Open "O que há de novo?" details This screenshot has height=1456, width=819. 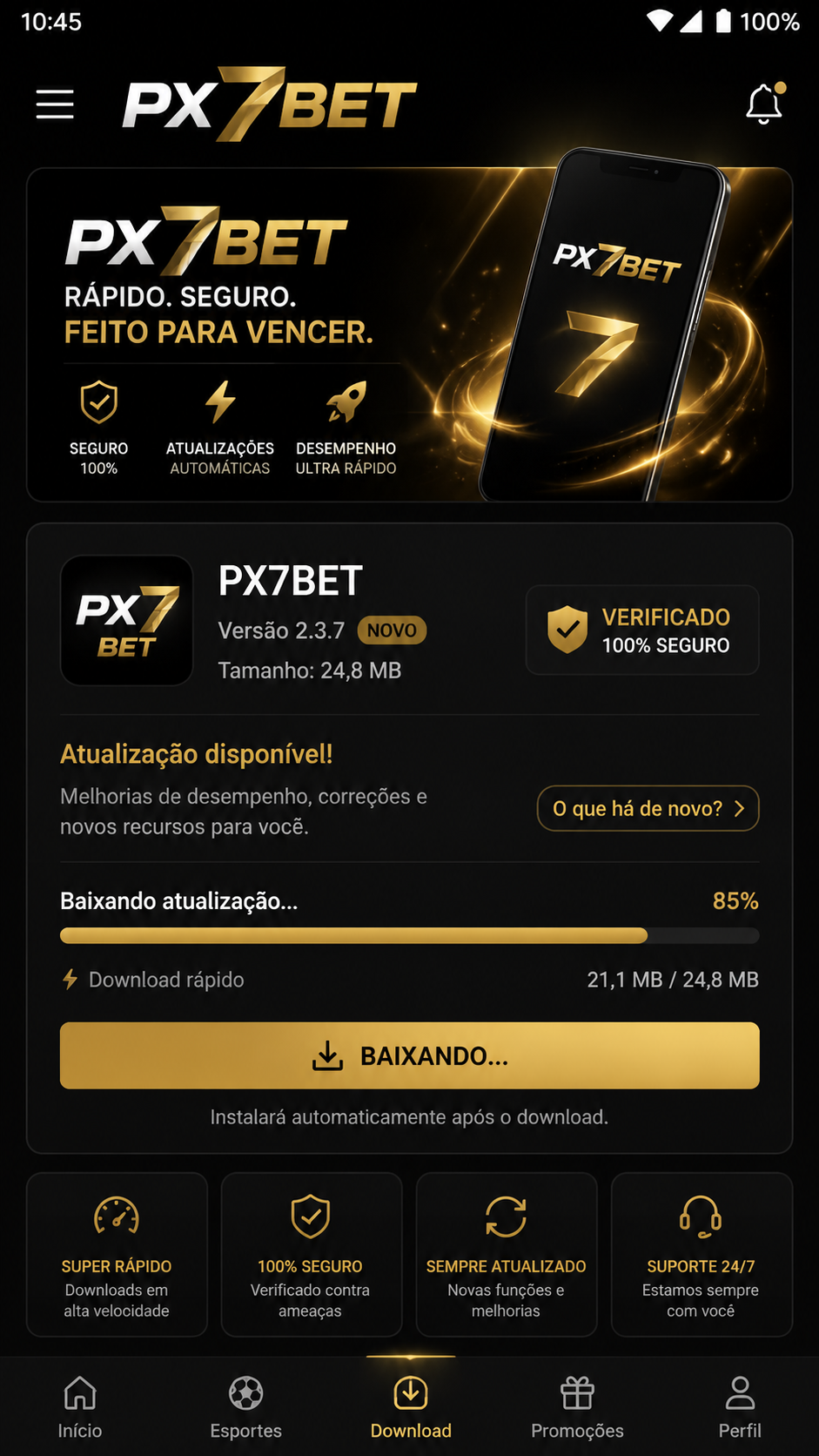click(648, 808)
